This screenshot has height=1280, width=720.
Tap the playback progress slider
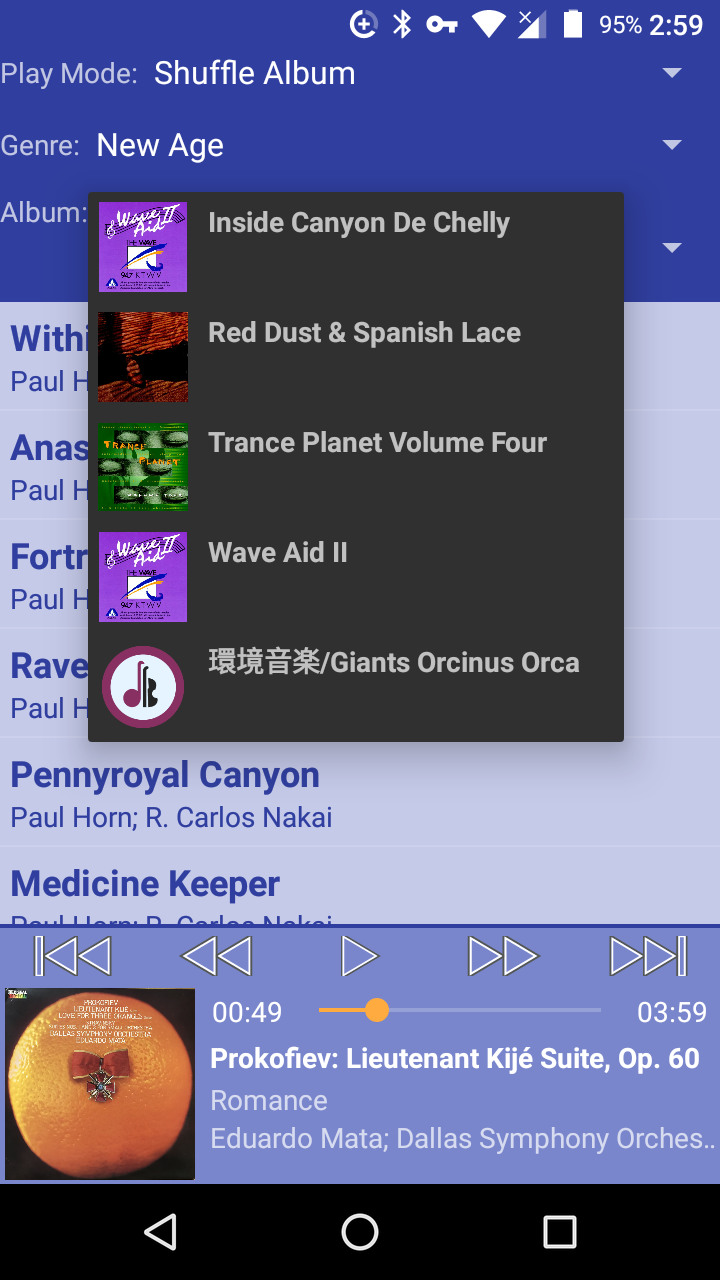coord(460,1011)
